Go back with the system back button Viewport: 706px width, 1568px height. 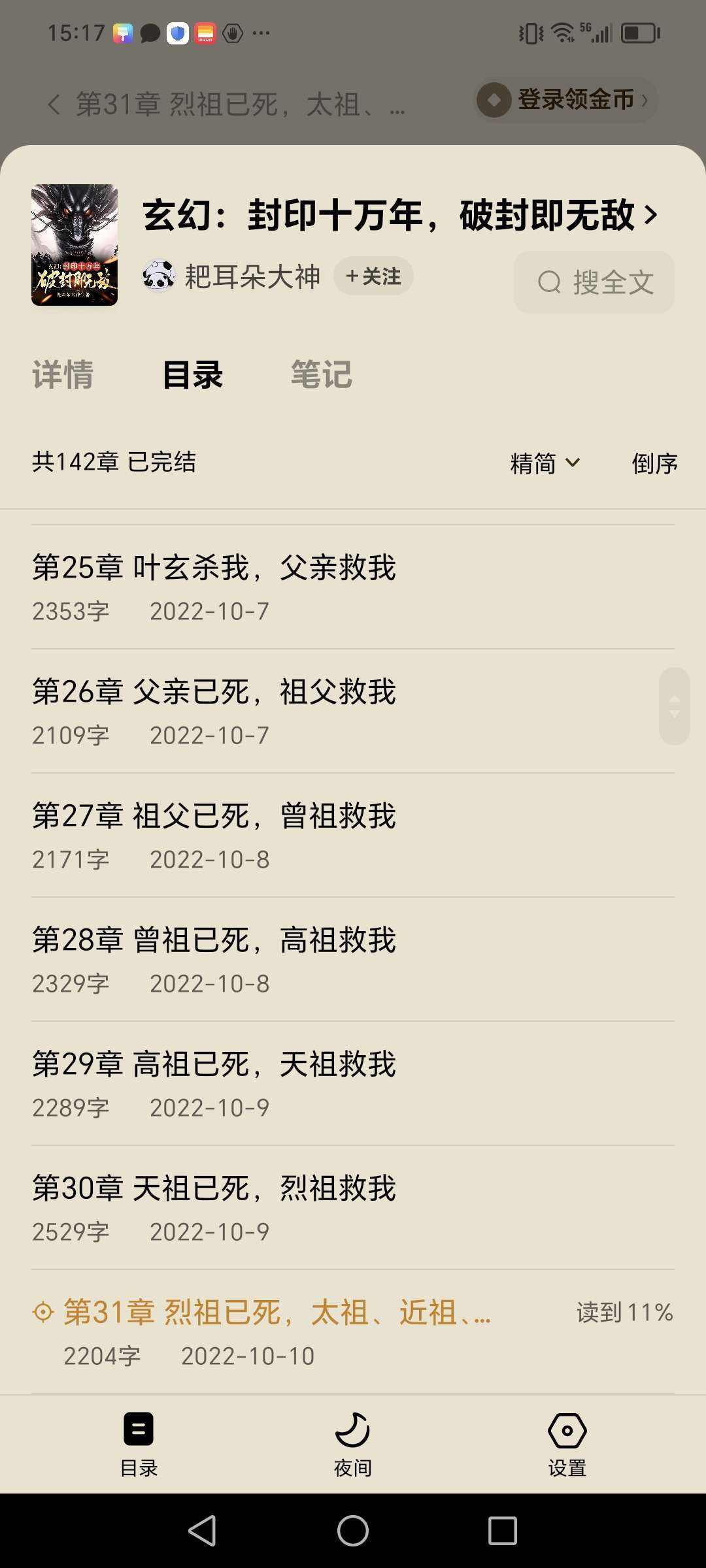[x=203, y=1530]
